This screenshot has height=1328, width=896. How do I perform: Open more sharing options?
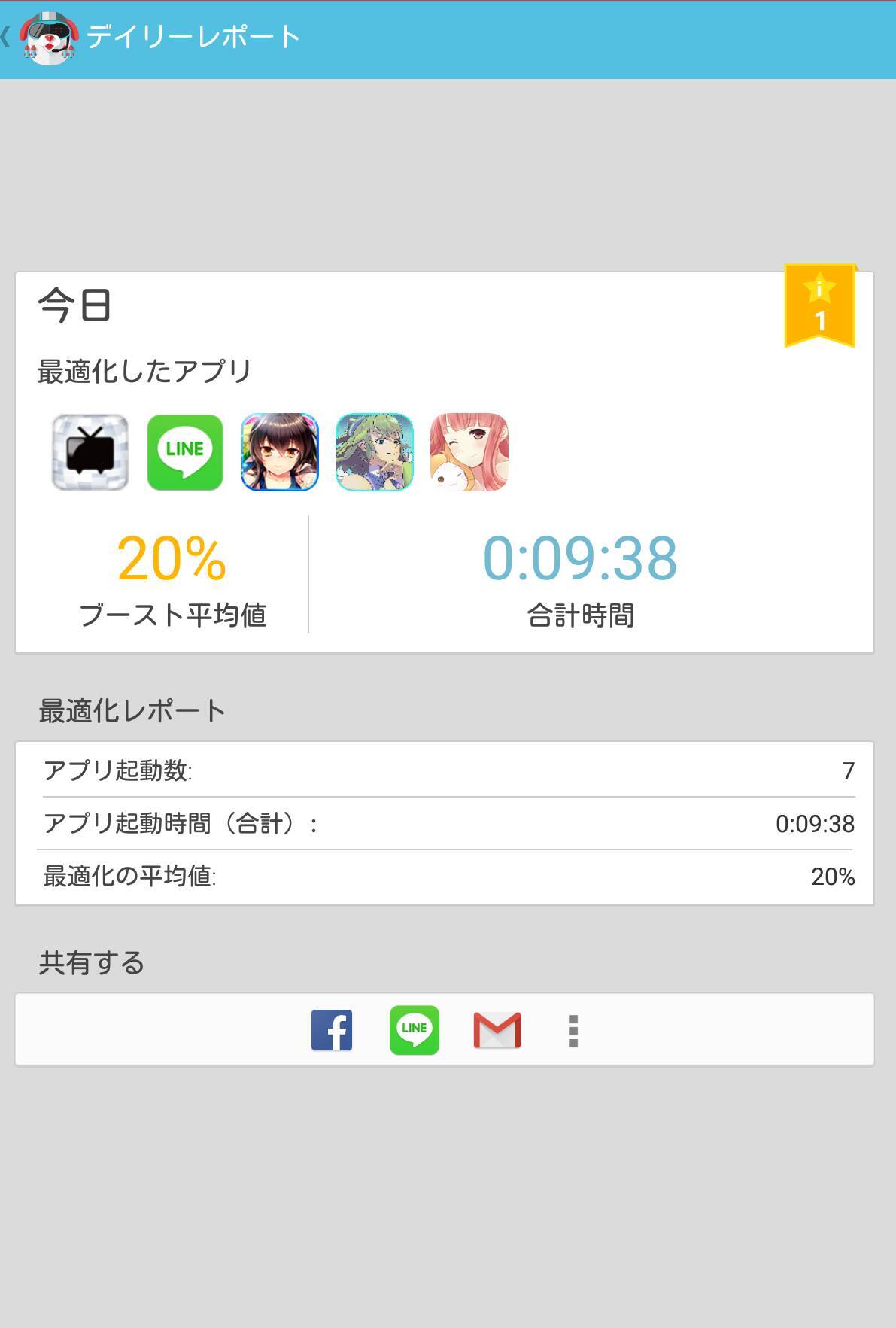pyautogui.click(x=573, y=1031)
